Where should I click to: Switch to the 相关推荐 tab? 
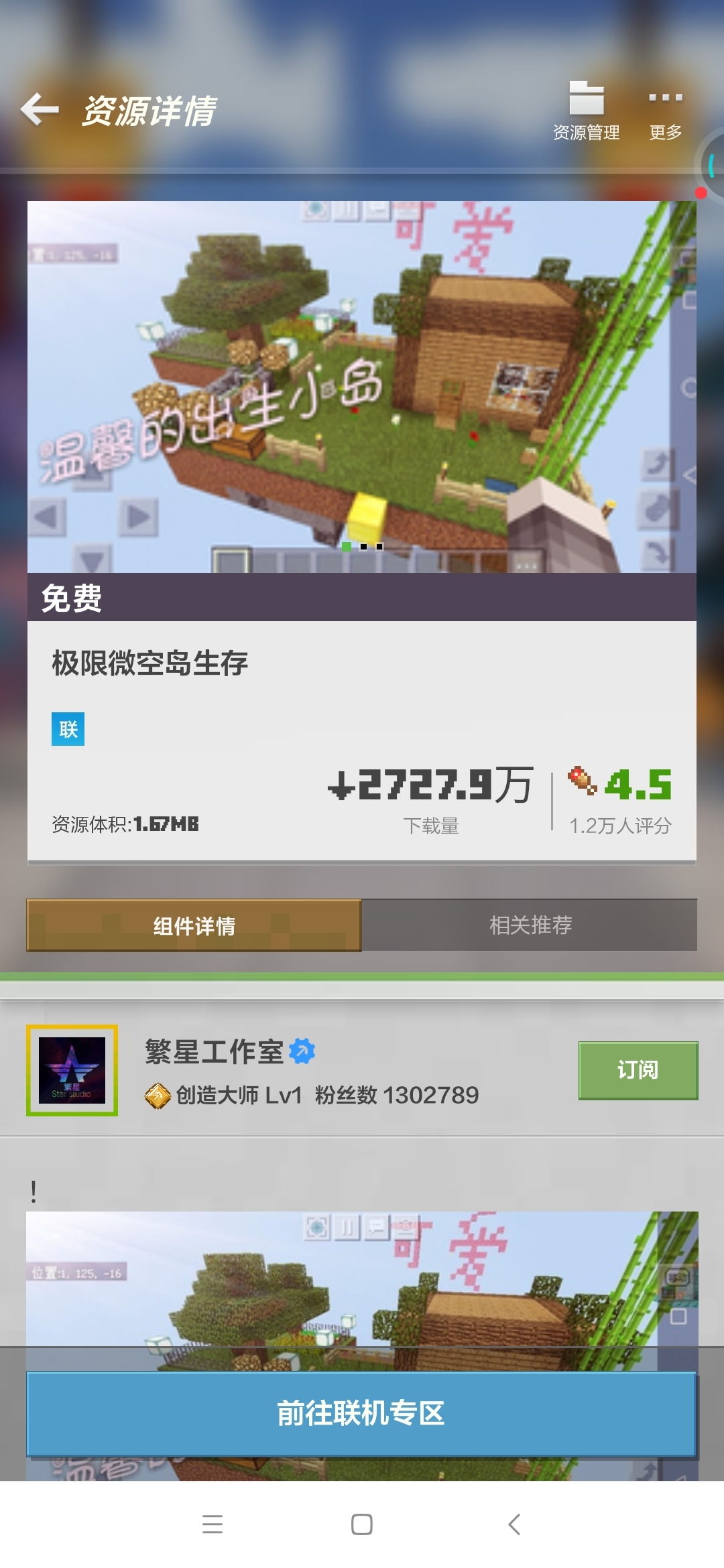pos(530,925)
